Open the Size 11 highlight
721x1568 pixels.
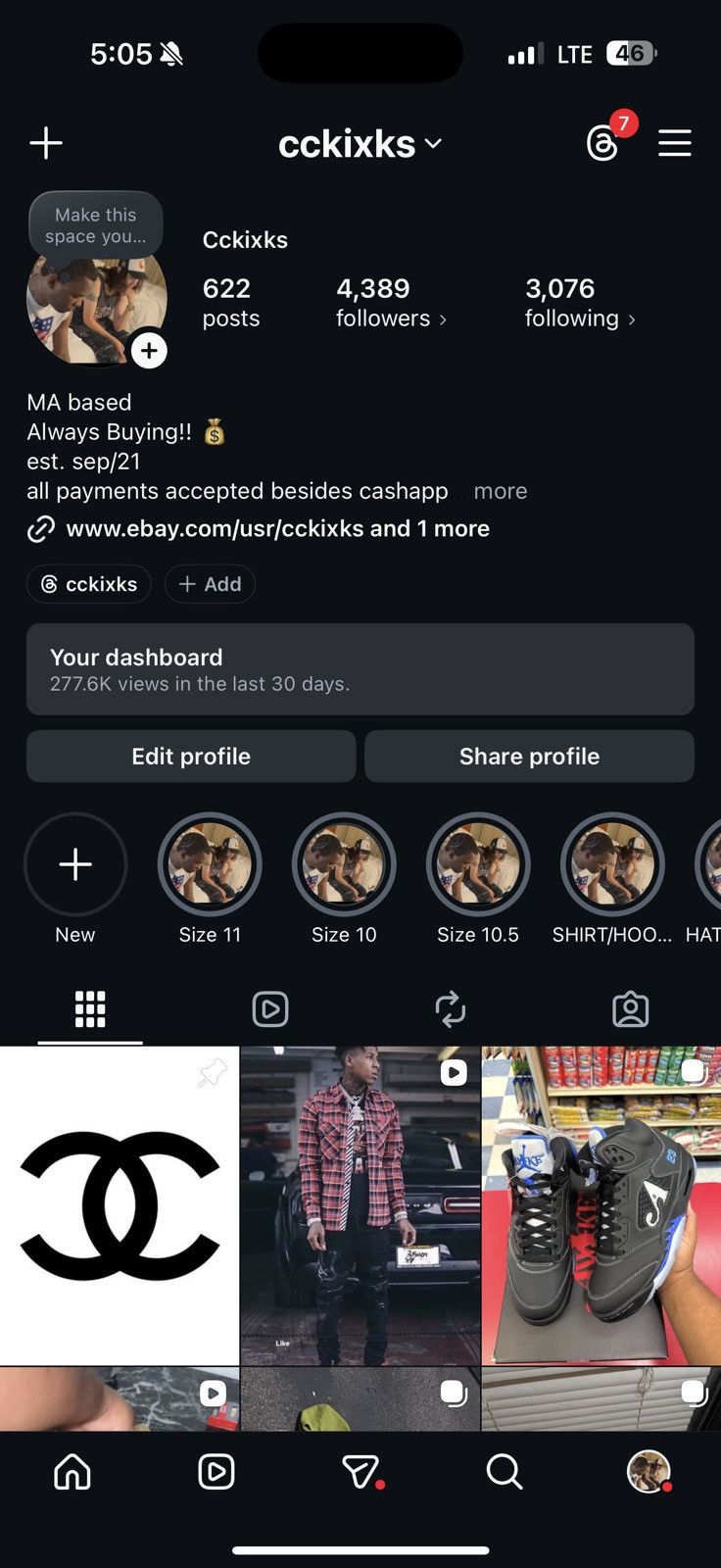pyautogui.click(x=210, y=879)
